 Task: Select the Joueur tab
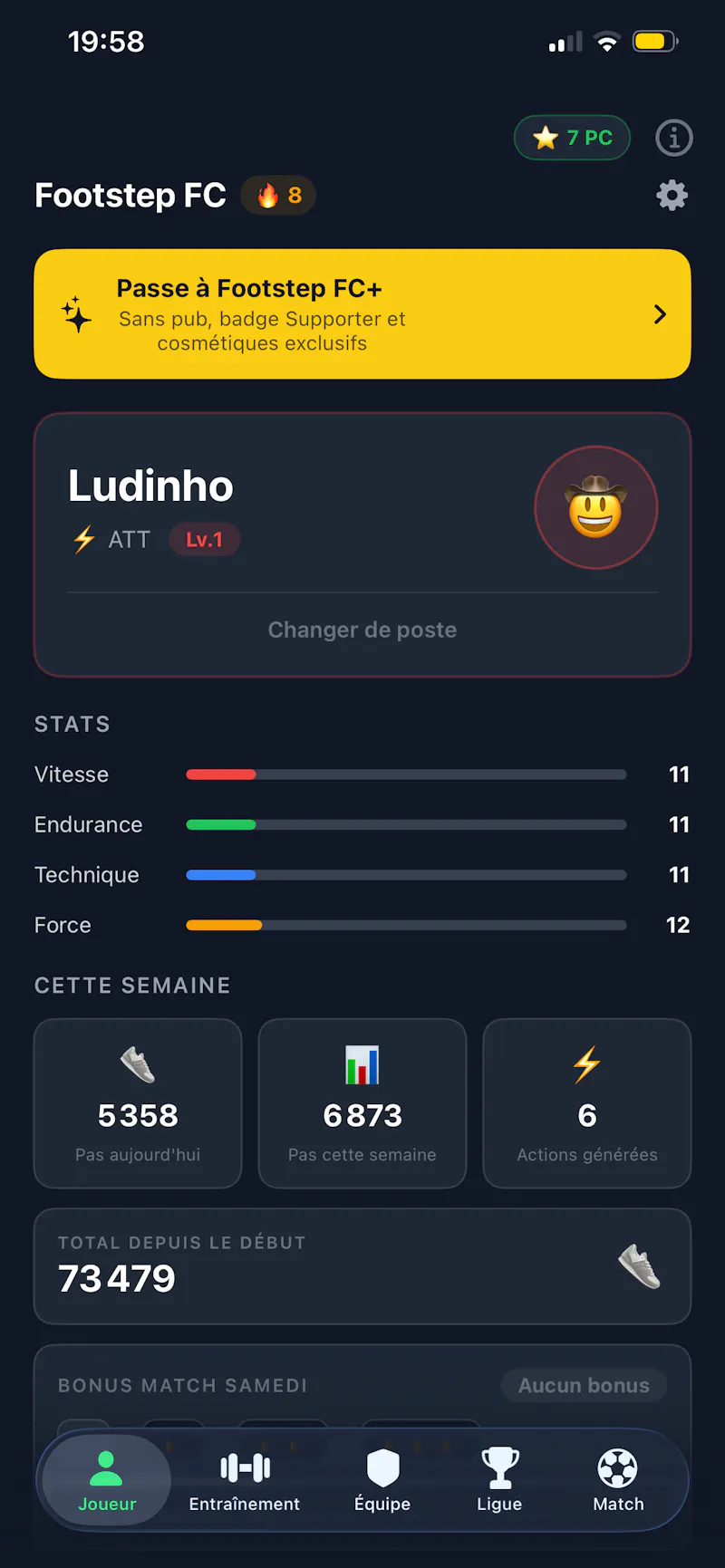(x=107, y=1482)
